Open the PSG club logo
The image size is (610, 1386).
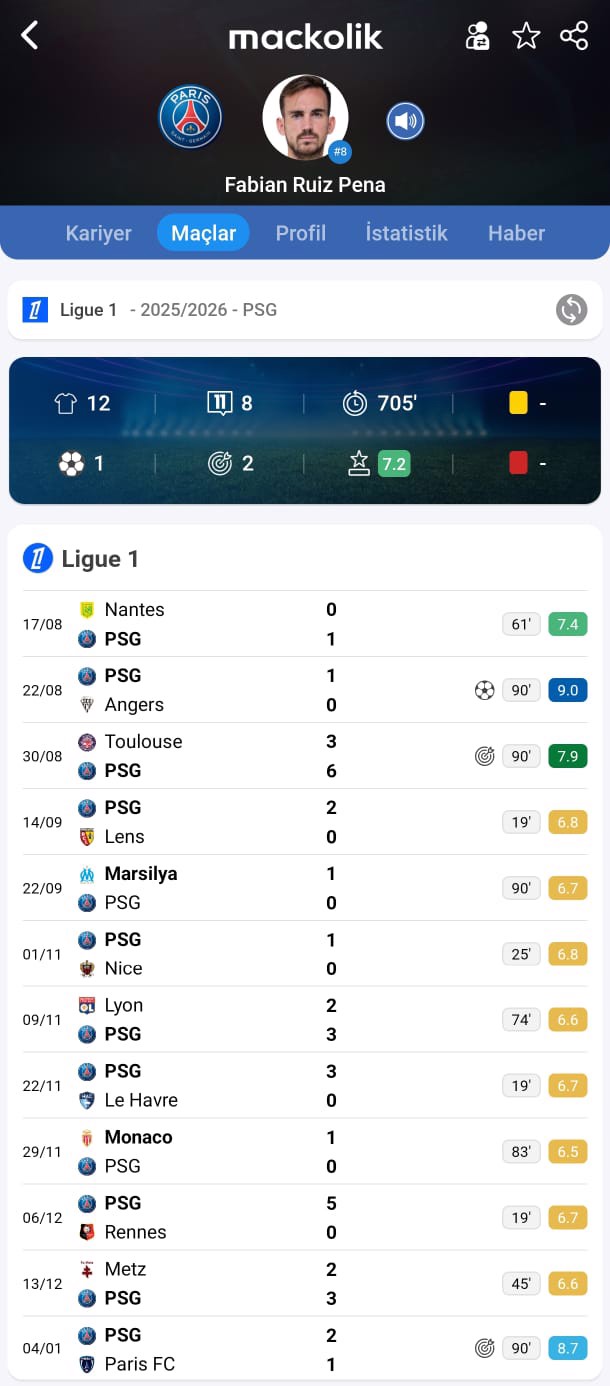tap(190, 117)
